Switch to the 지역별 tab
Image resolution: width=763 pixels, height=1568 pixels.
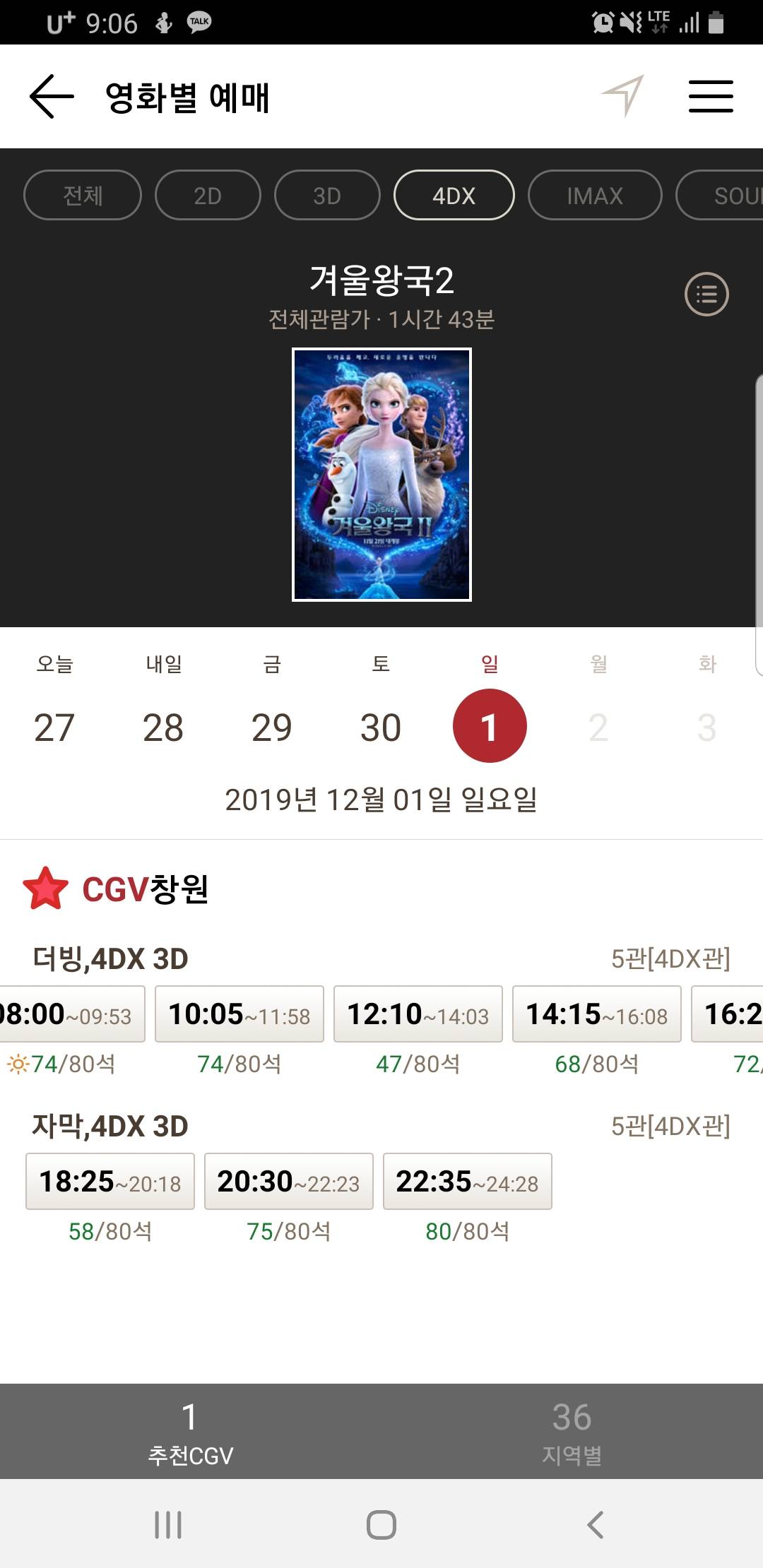[572, 1431]
